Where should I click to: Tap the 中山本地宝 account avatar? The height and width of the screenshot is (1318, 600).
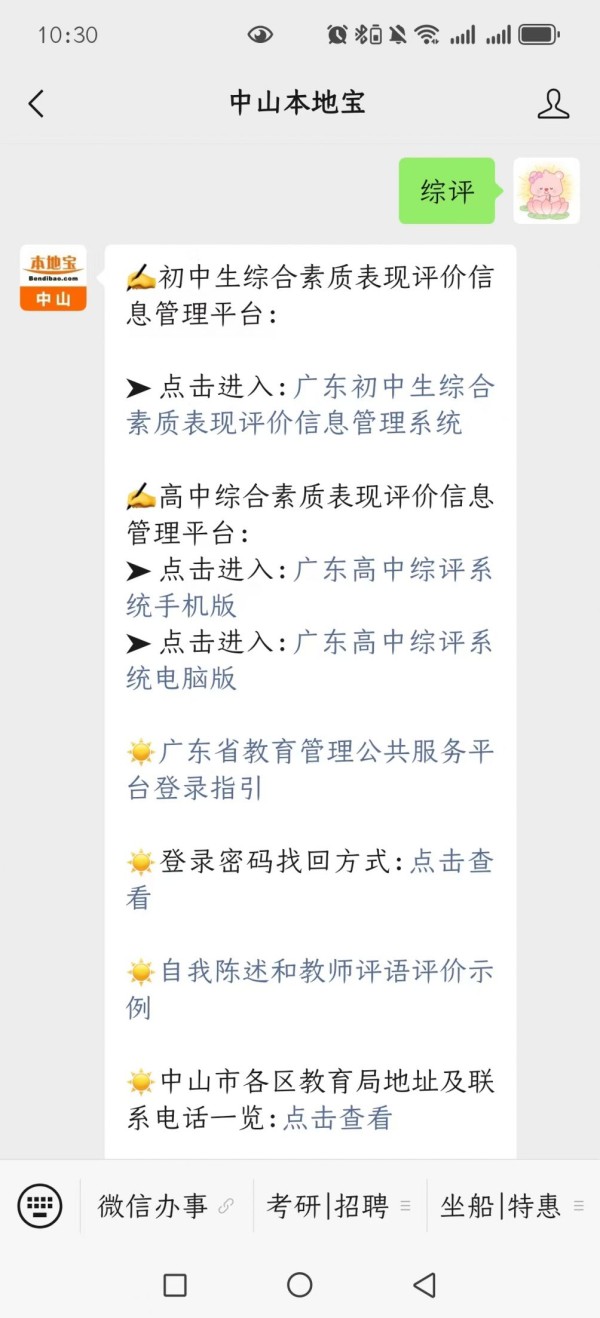click(53, 278)
